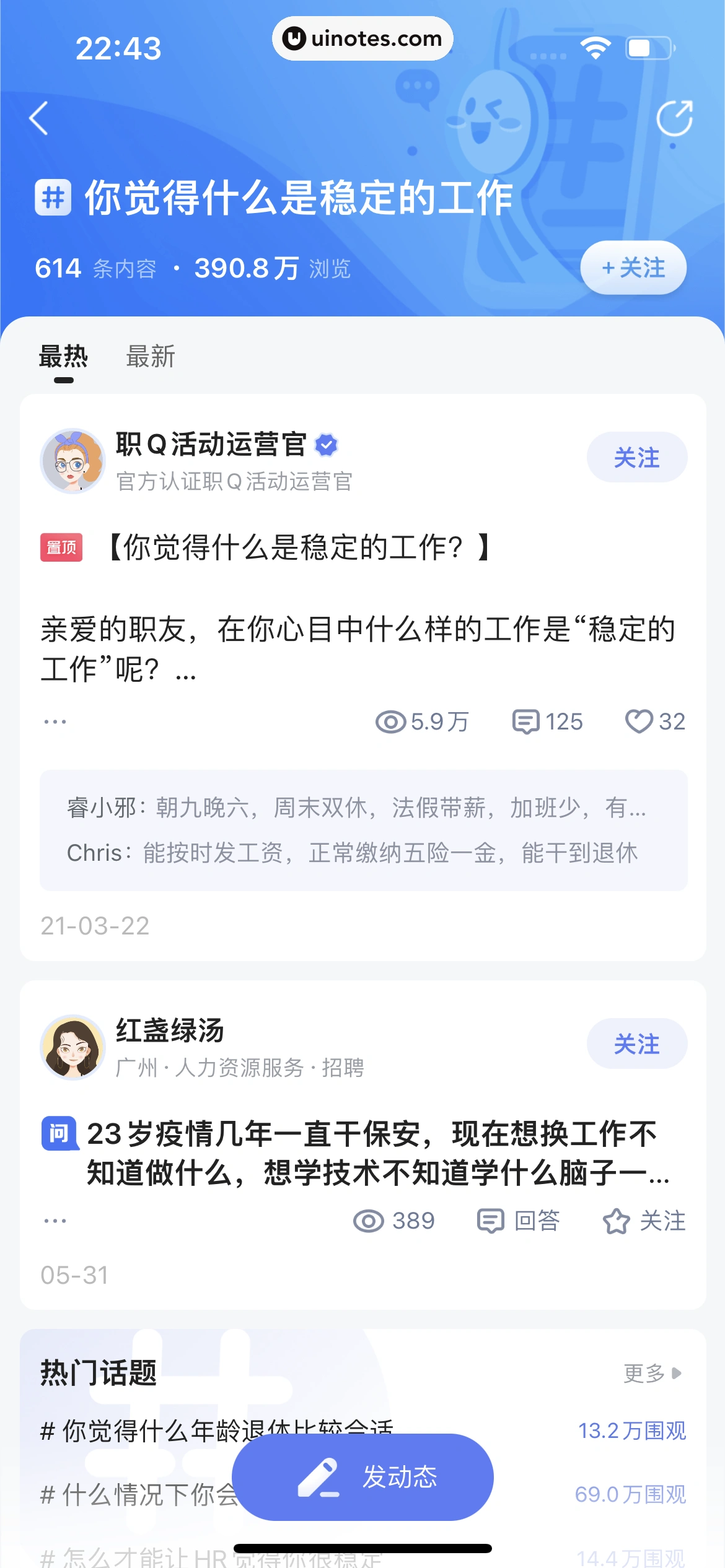Open comments via the comment bubble showing 125

point(527,721)
